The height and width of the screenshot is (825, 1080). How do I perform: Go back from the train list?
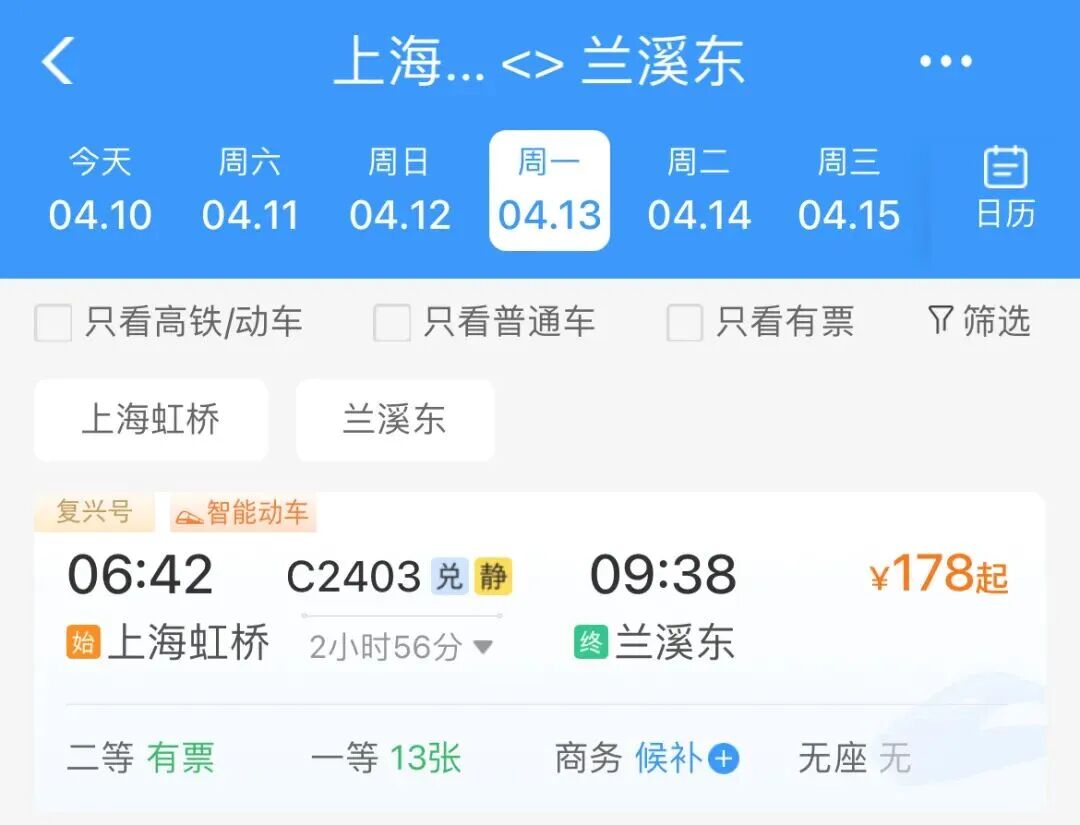click(x=58, y=61)
